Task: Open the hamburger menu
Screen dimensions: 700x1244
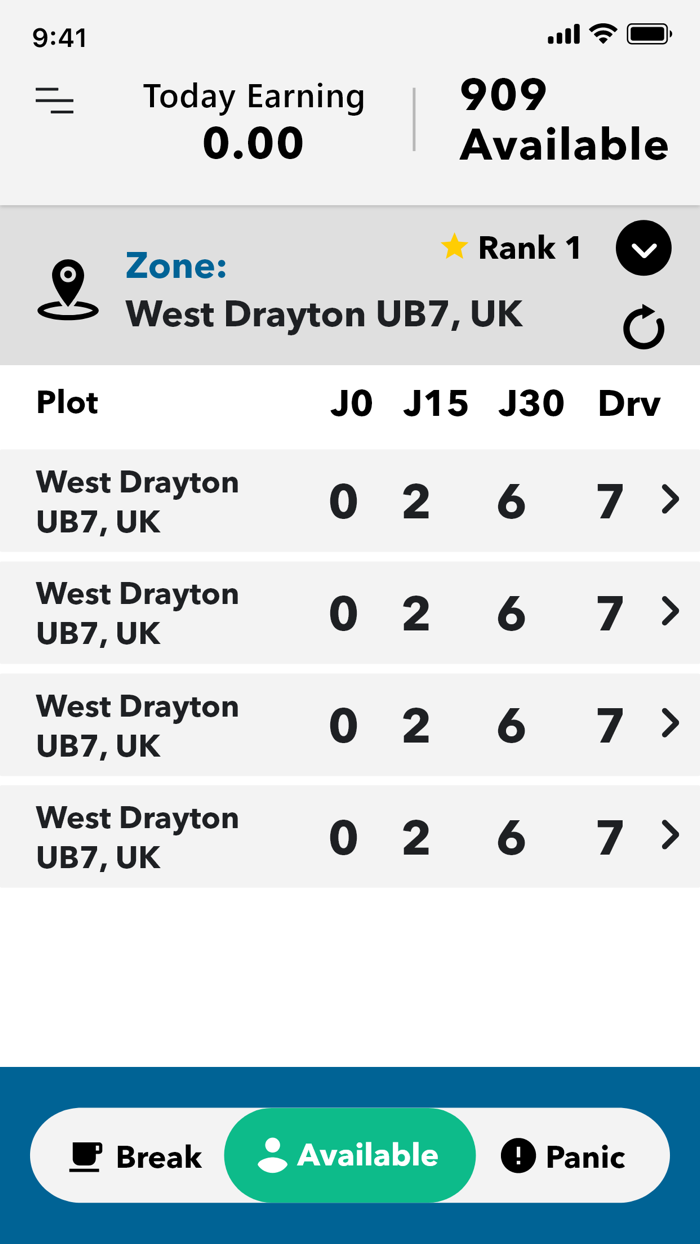Action: 55,100
